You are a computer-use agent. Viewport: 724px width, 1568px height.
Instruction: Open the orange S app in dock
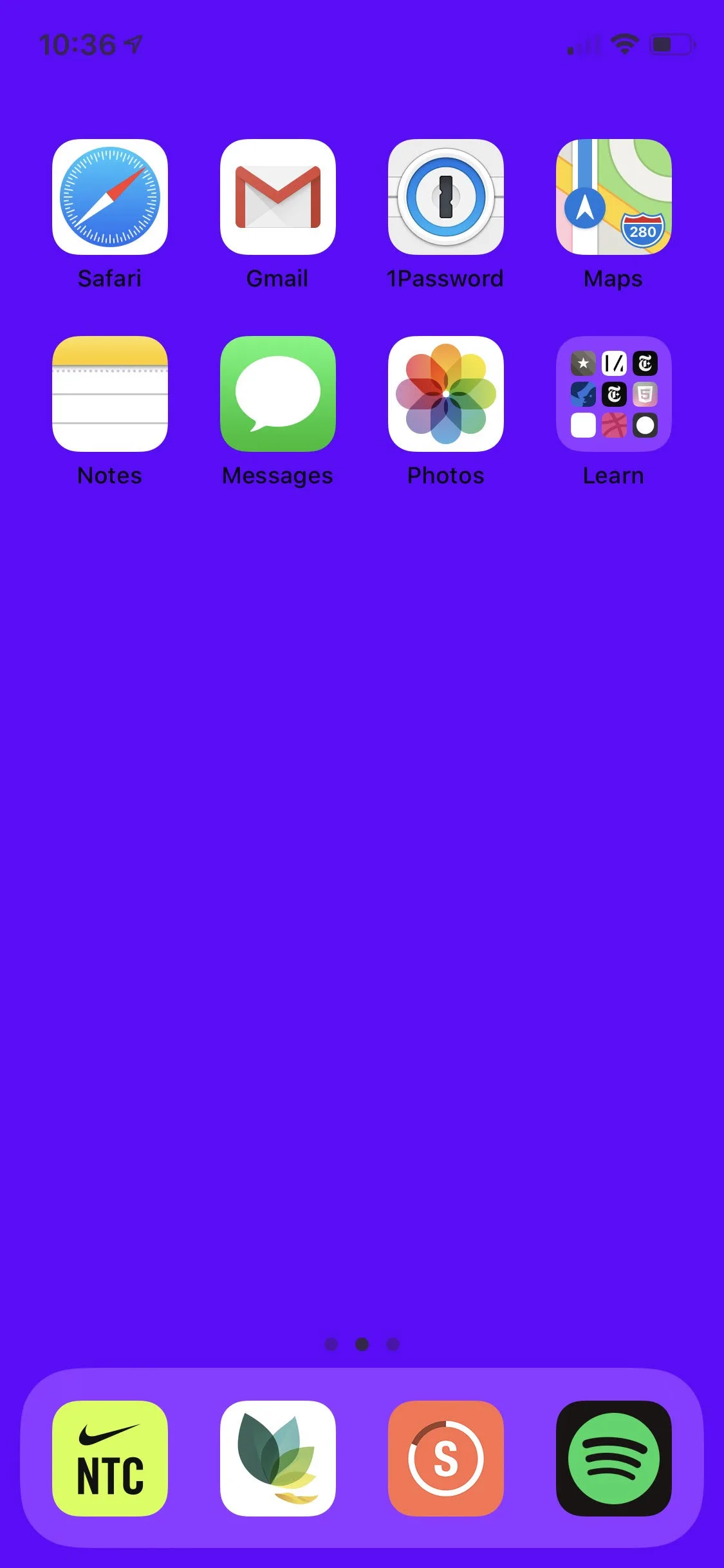(446, 1459)
